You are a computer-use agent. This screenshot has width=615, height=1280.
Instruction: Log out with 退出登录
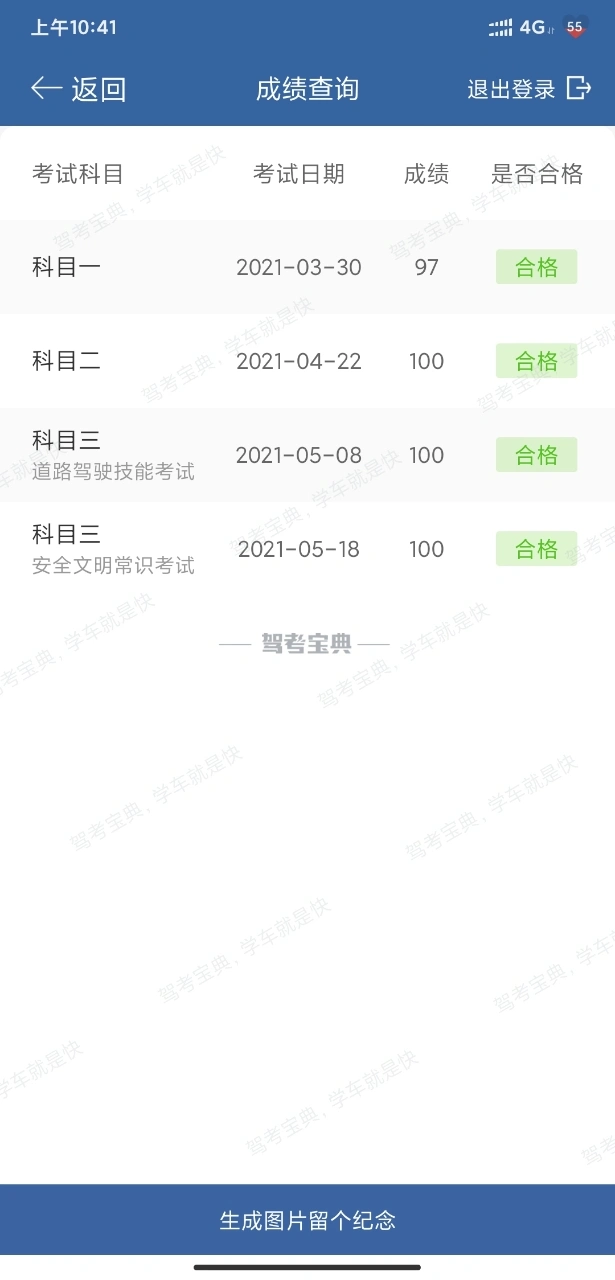(x=529, y=89)
